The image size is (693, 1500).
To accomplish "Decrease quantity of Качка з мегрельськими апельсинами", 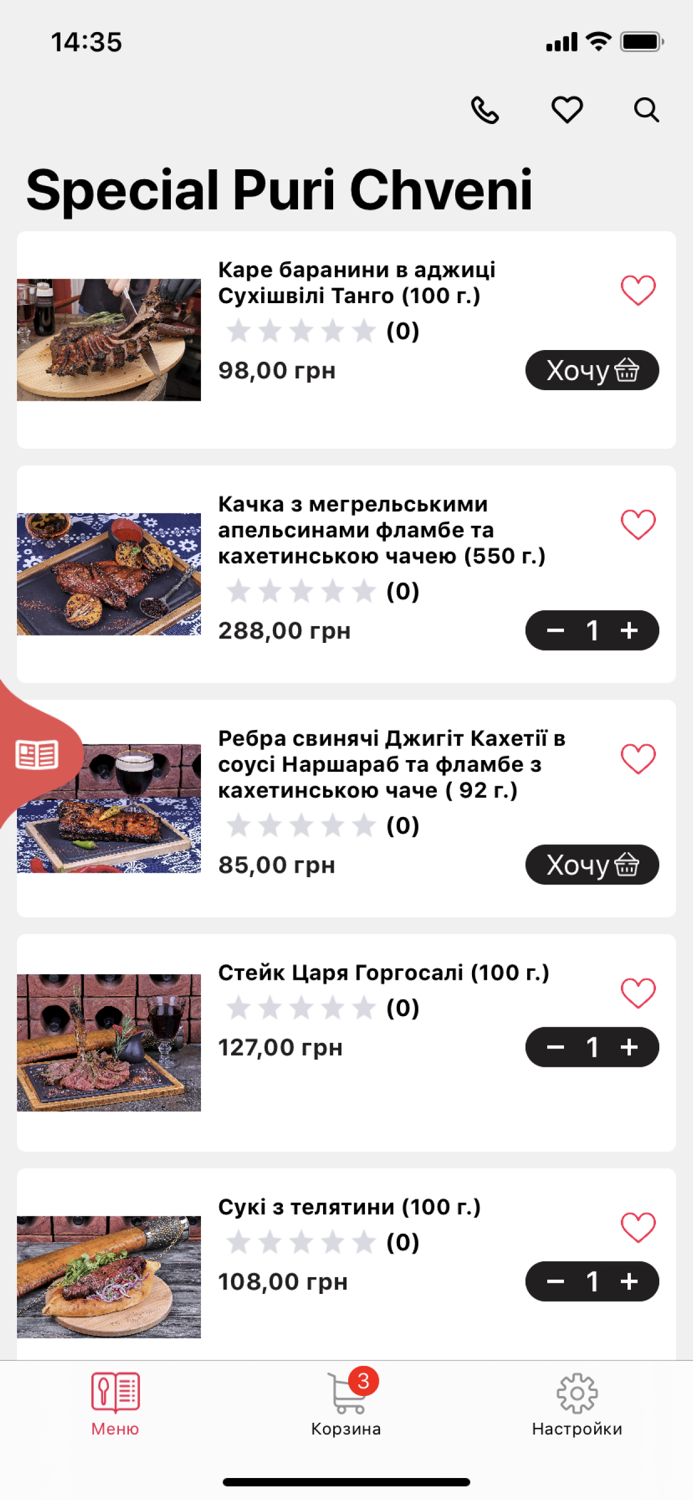I will 556,631.
